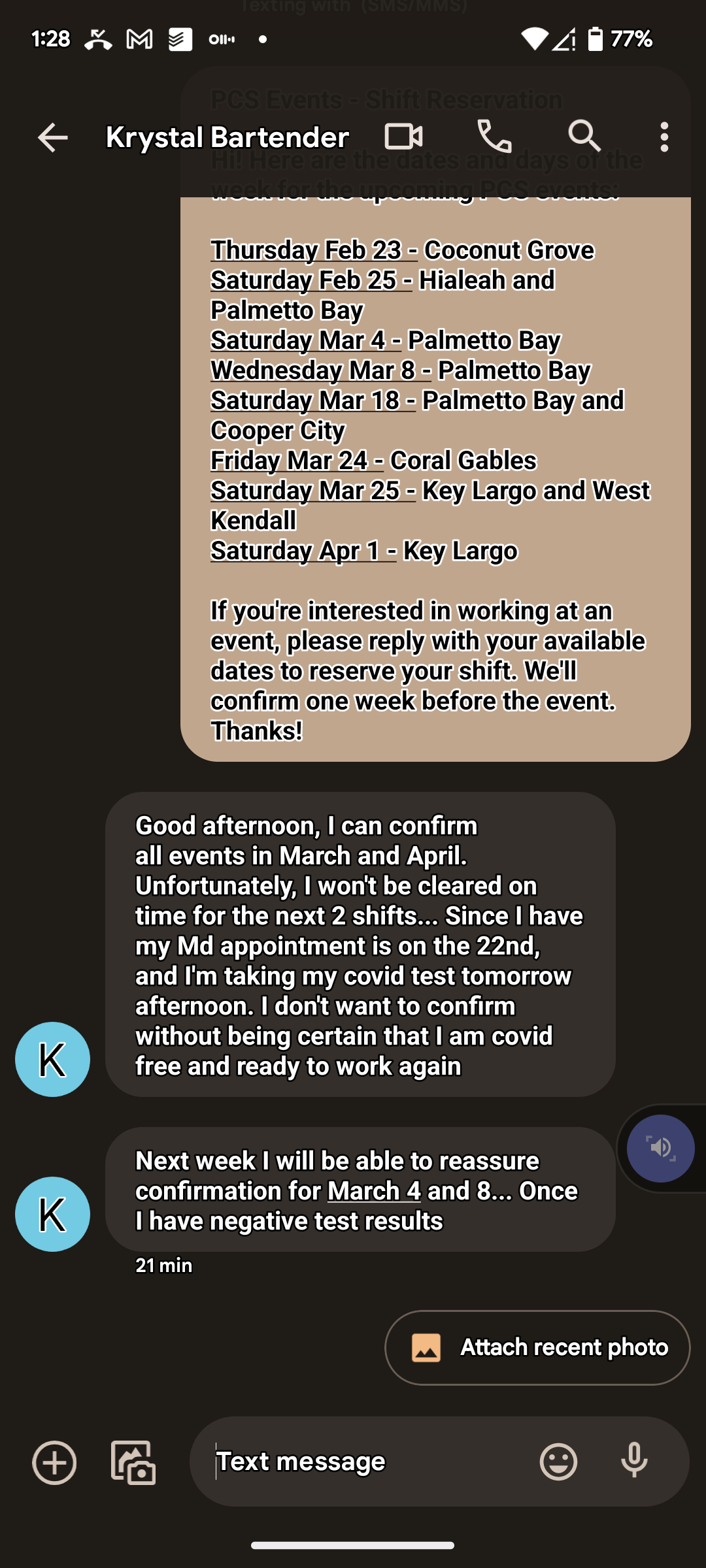706x1568 pixels.
Task: Open the plus attachments menu
Action: coord(54,1462)
